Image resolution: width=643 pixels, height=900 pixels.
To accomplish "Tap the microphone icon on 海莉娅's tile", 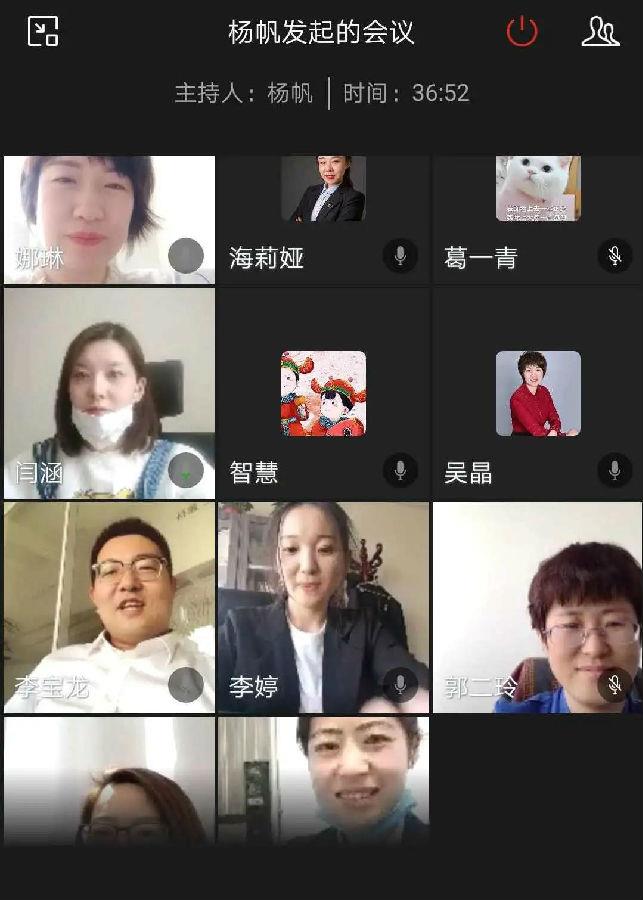I will [x=400, y=256].
